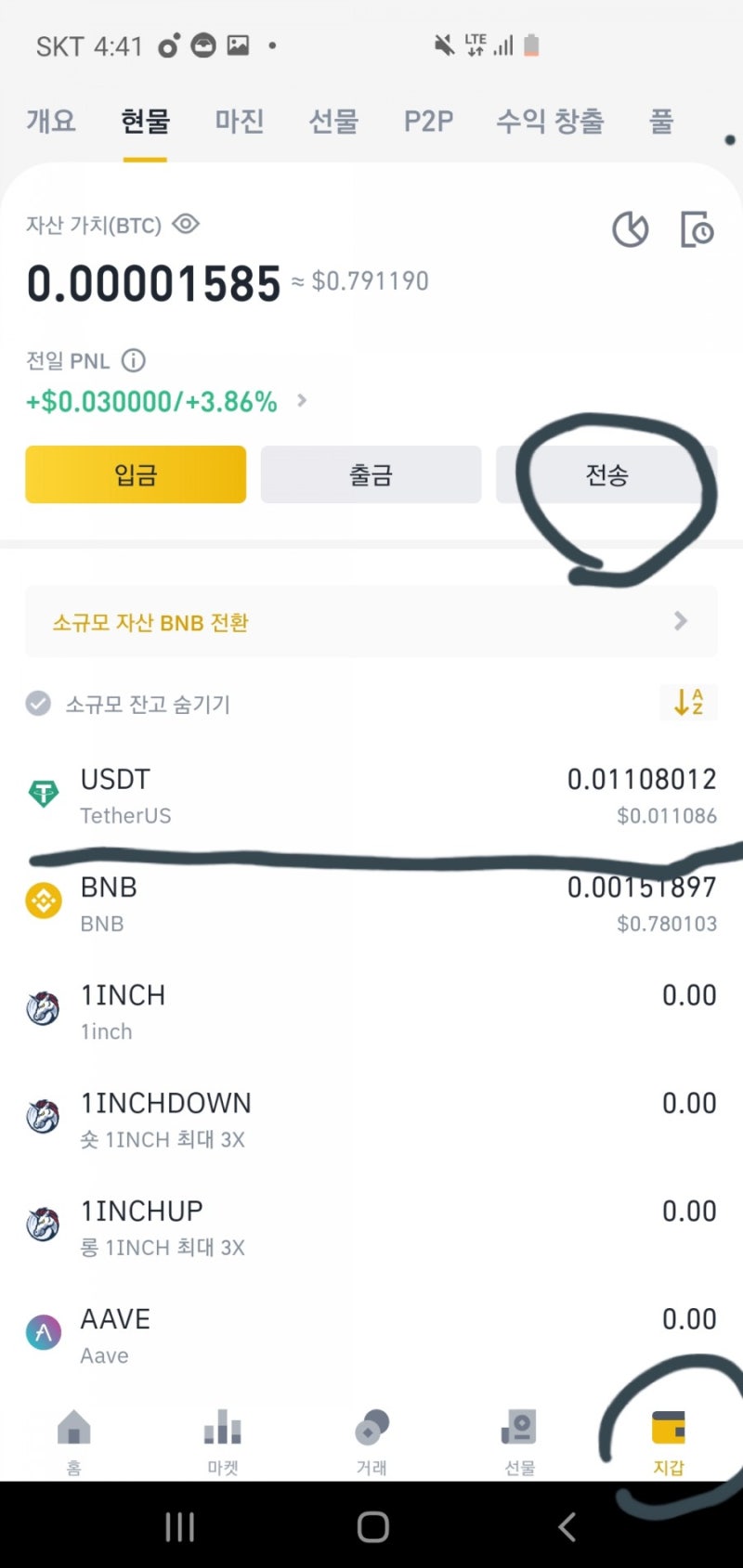The height and width of the screenshot is (1568, 743).
Task: Go to the 홈 tab
Action: point(74,1439)
